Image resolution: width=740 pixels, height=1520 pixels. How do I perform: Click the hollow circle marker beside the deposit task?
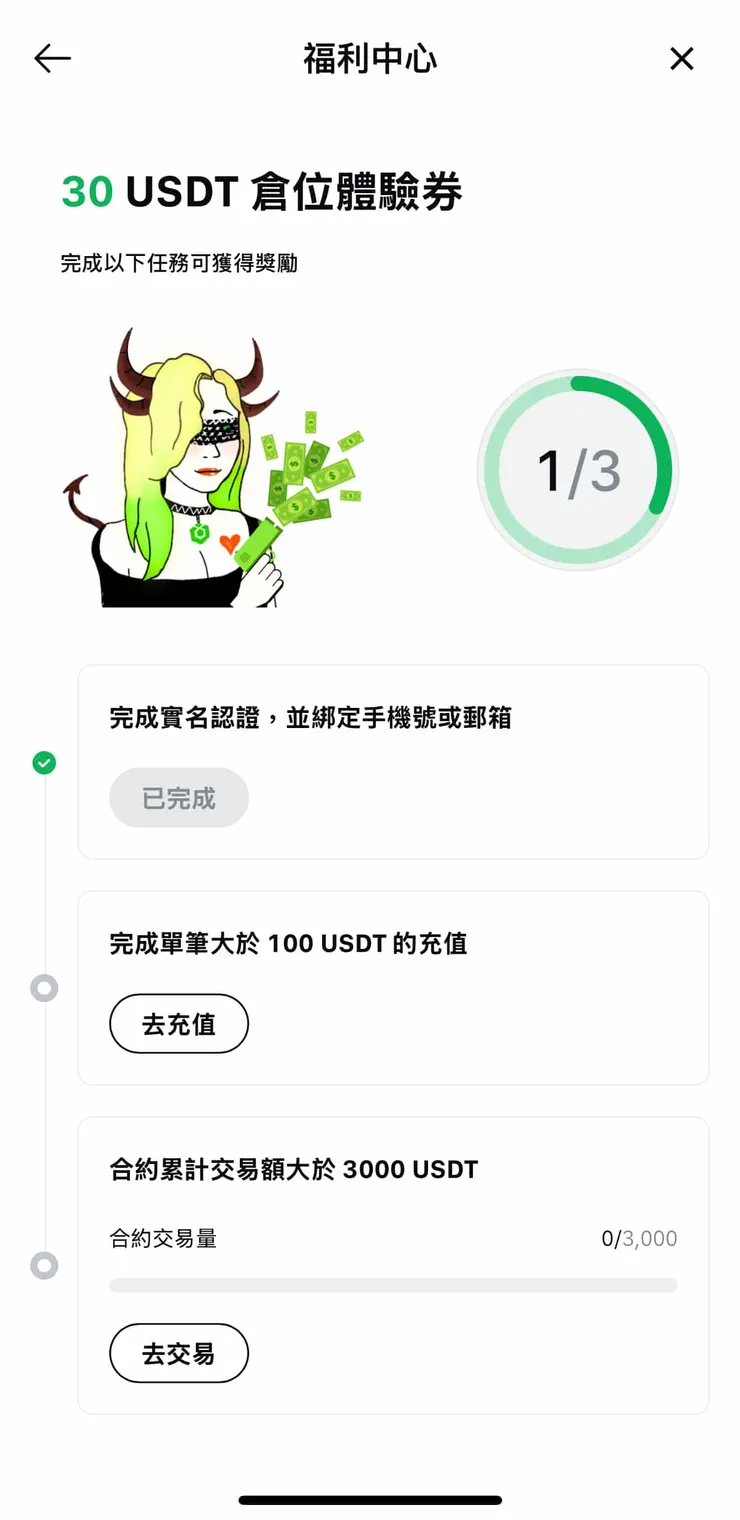(44, 988)
